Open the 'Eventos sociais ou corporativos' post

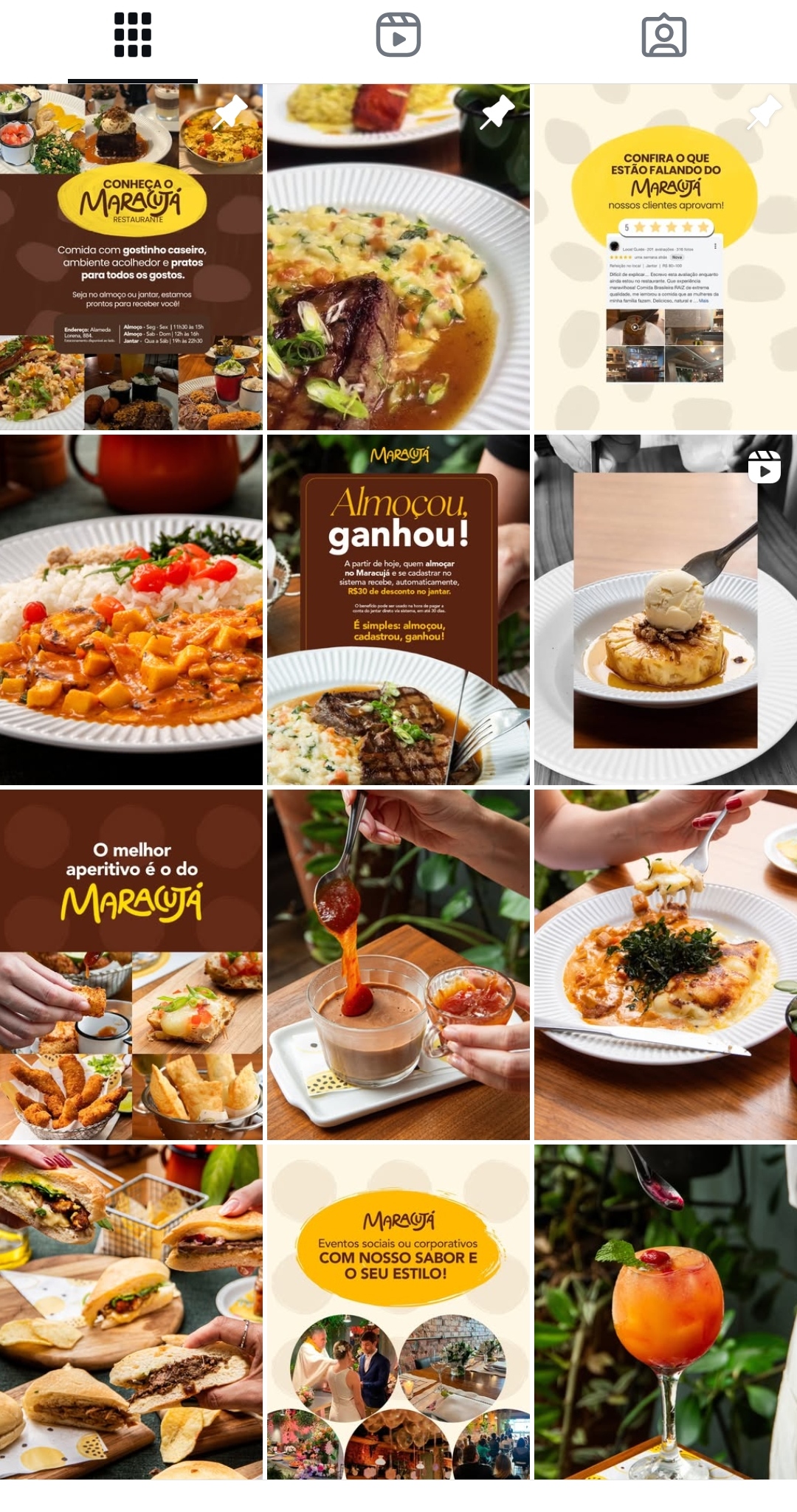point(398,1312)
